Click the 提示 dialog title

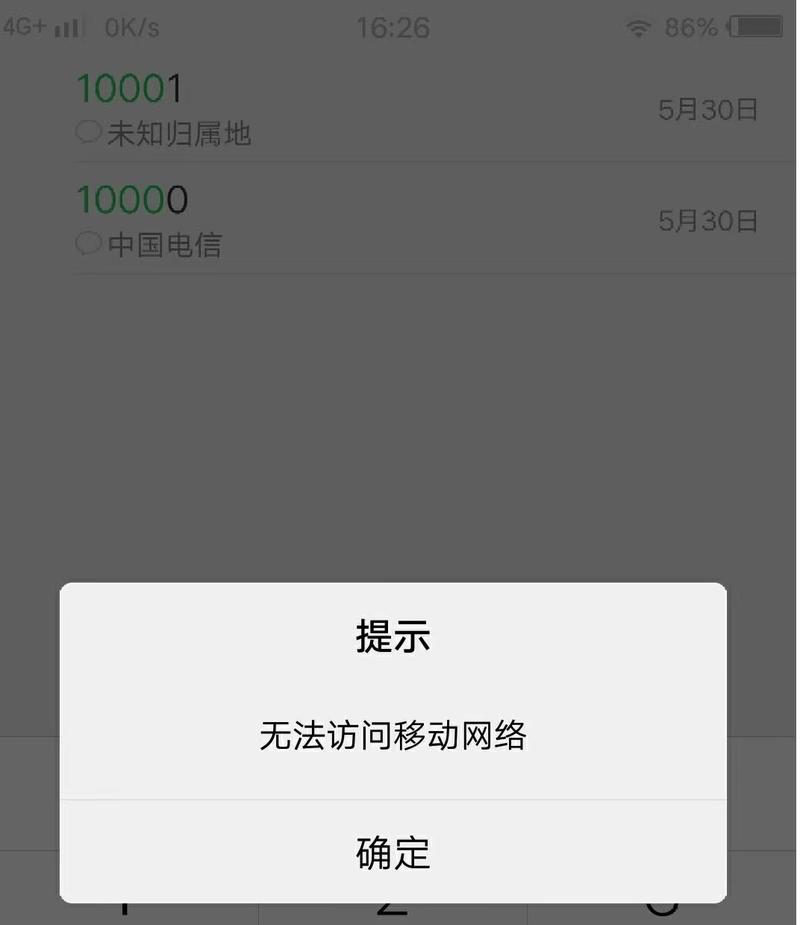click(394, 637)
